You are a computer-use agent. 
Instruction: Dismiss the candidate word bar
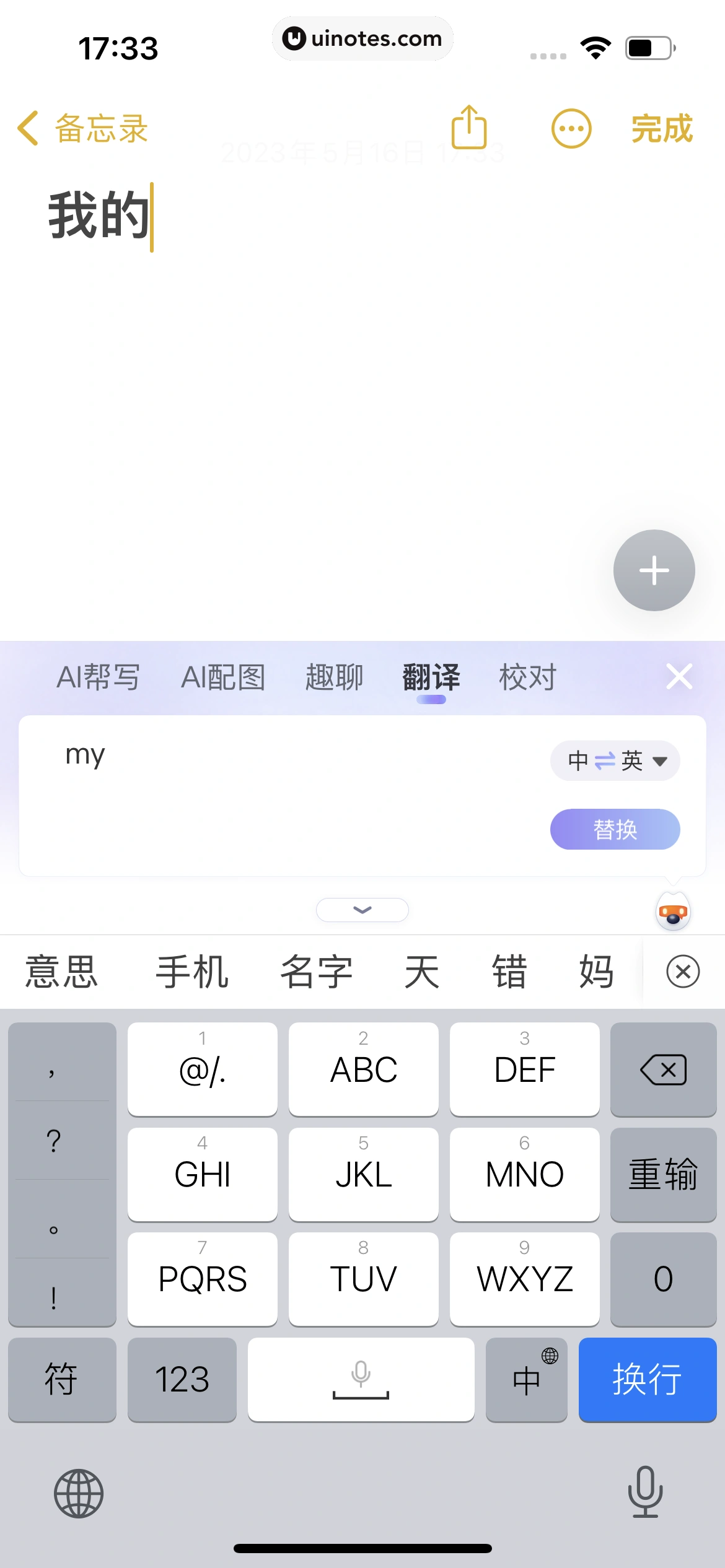[x=683, y=972]
